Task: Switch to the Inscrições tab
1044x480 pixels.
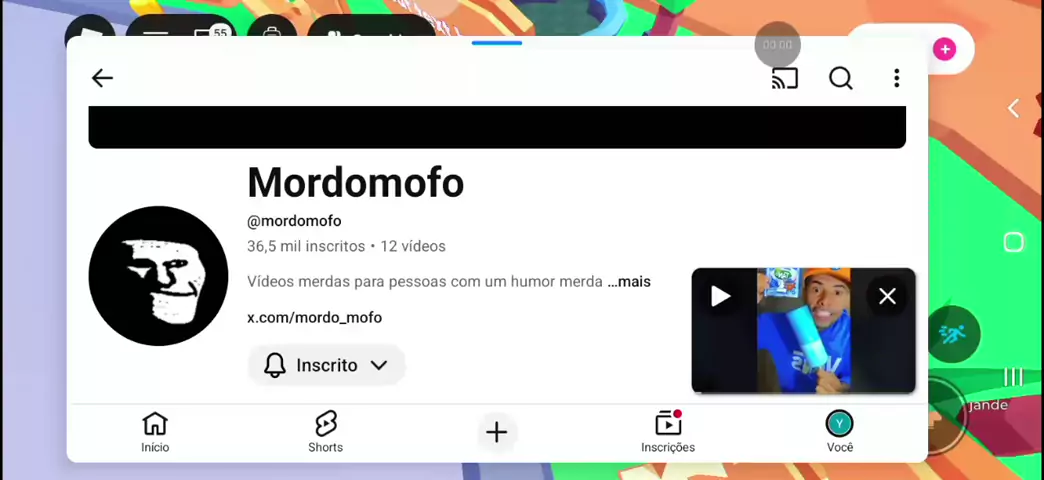Action: click(x=668, y=432)
